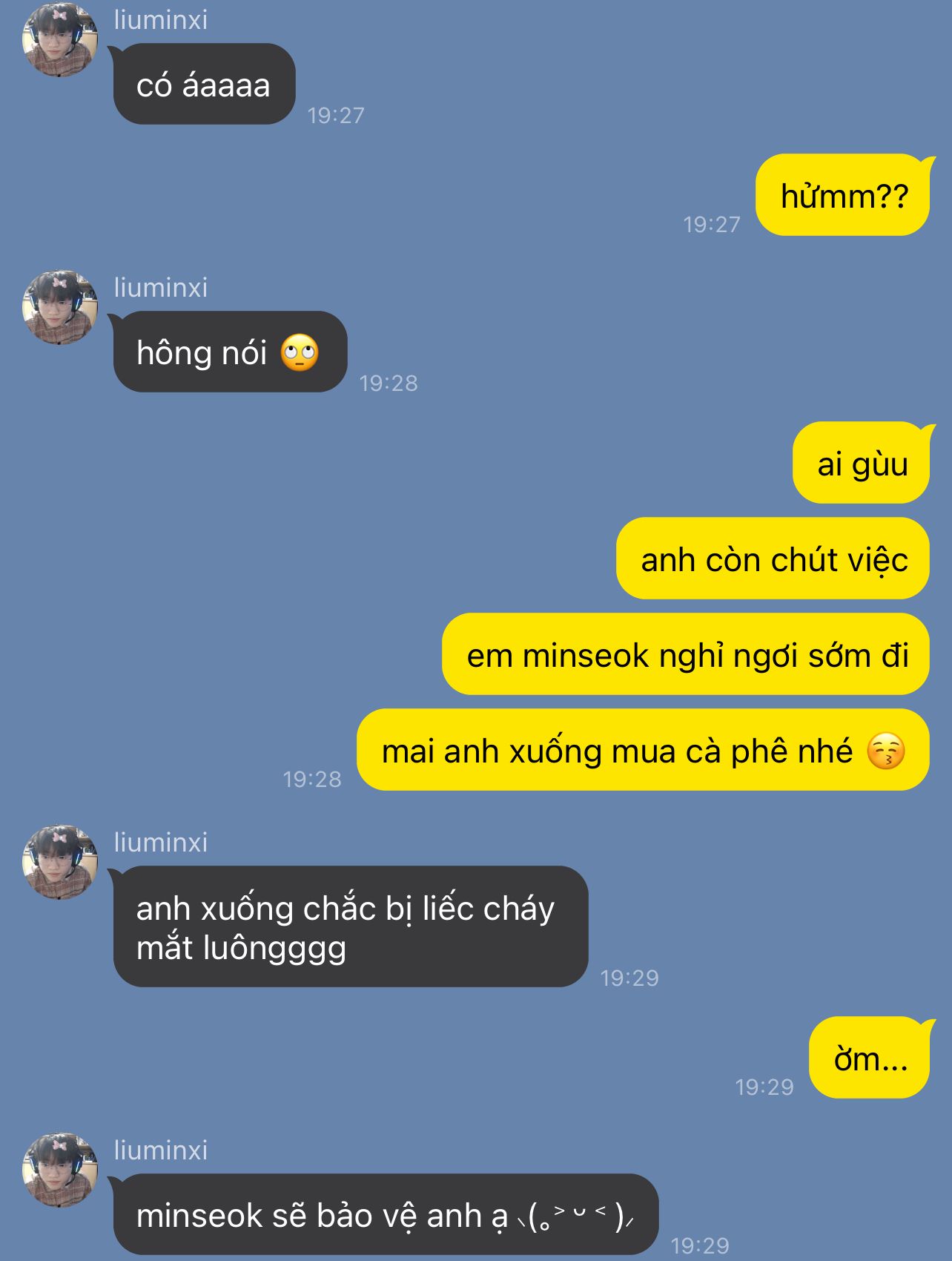Tap liuminxi's profile photo next to "hông nói"
The height and width of the screenshot is (1261, 952).
pos(60,308)
